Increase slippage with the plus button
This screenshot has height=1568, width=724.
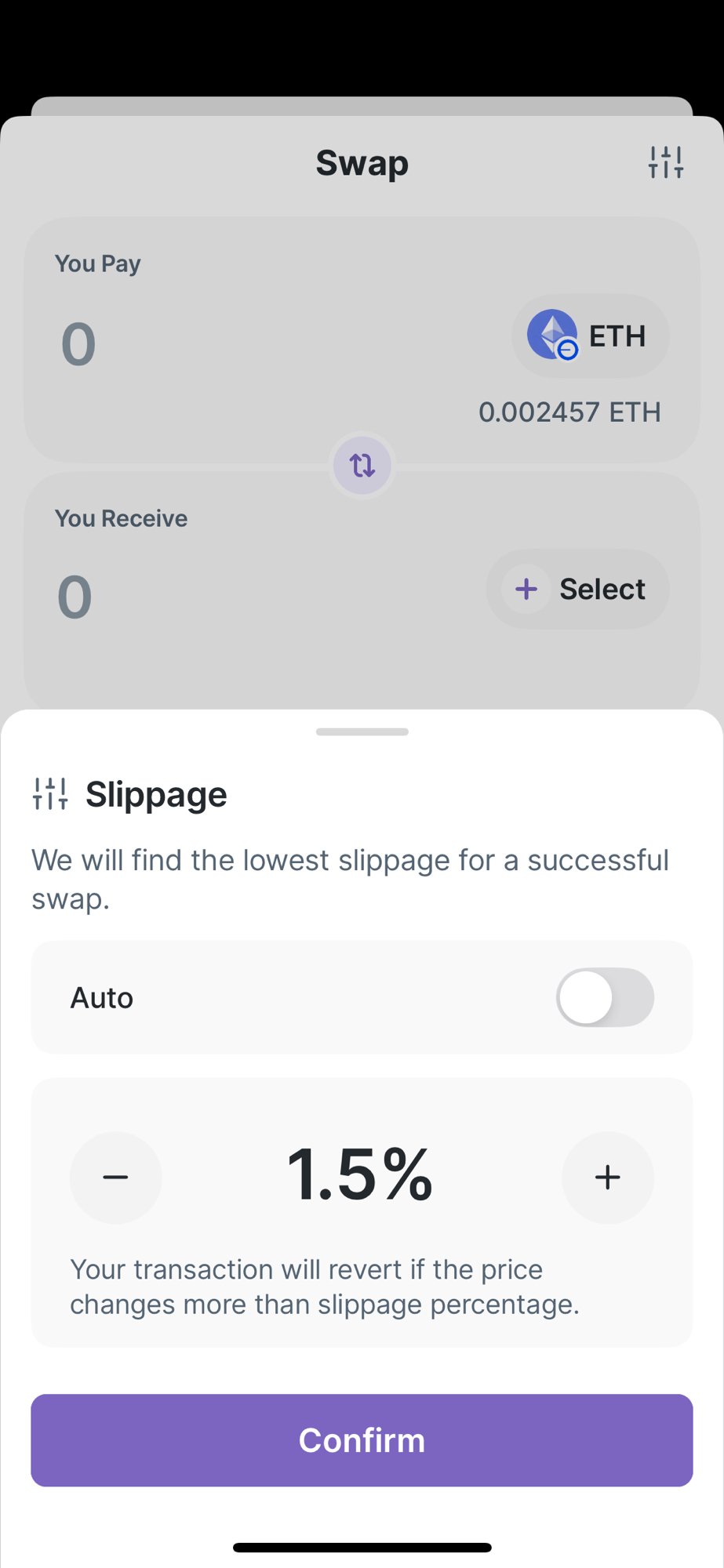pos(607,1177)
